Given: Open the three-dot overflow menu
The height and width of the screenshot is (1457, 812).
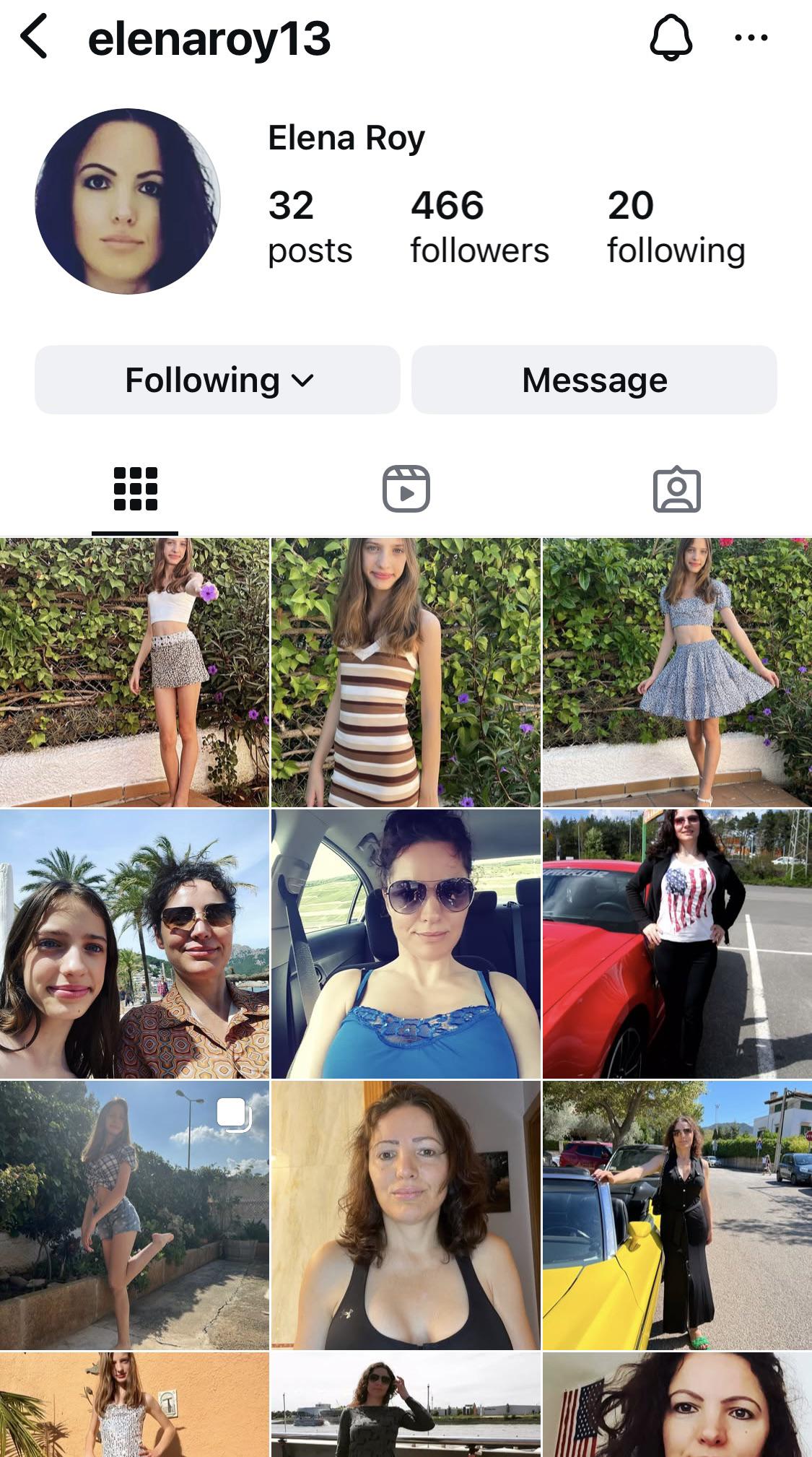Looking at the screenshot, I should click(751, 38).
